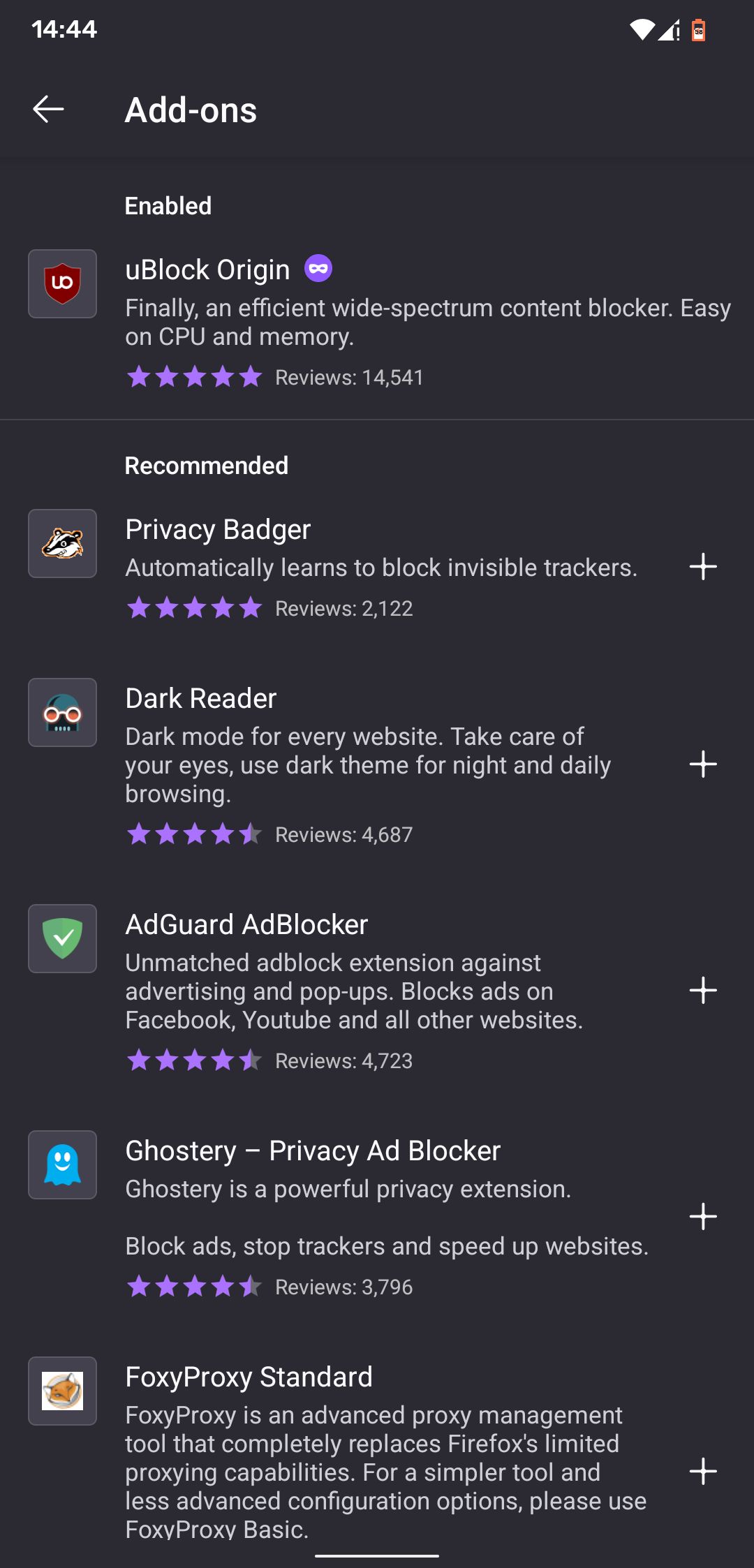Open Privacy Badger add-on details
This screenshot has height=1568, width=754.
335,567
